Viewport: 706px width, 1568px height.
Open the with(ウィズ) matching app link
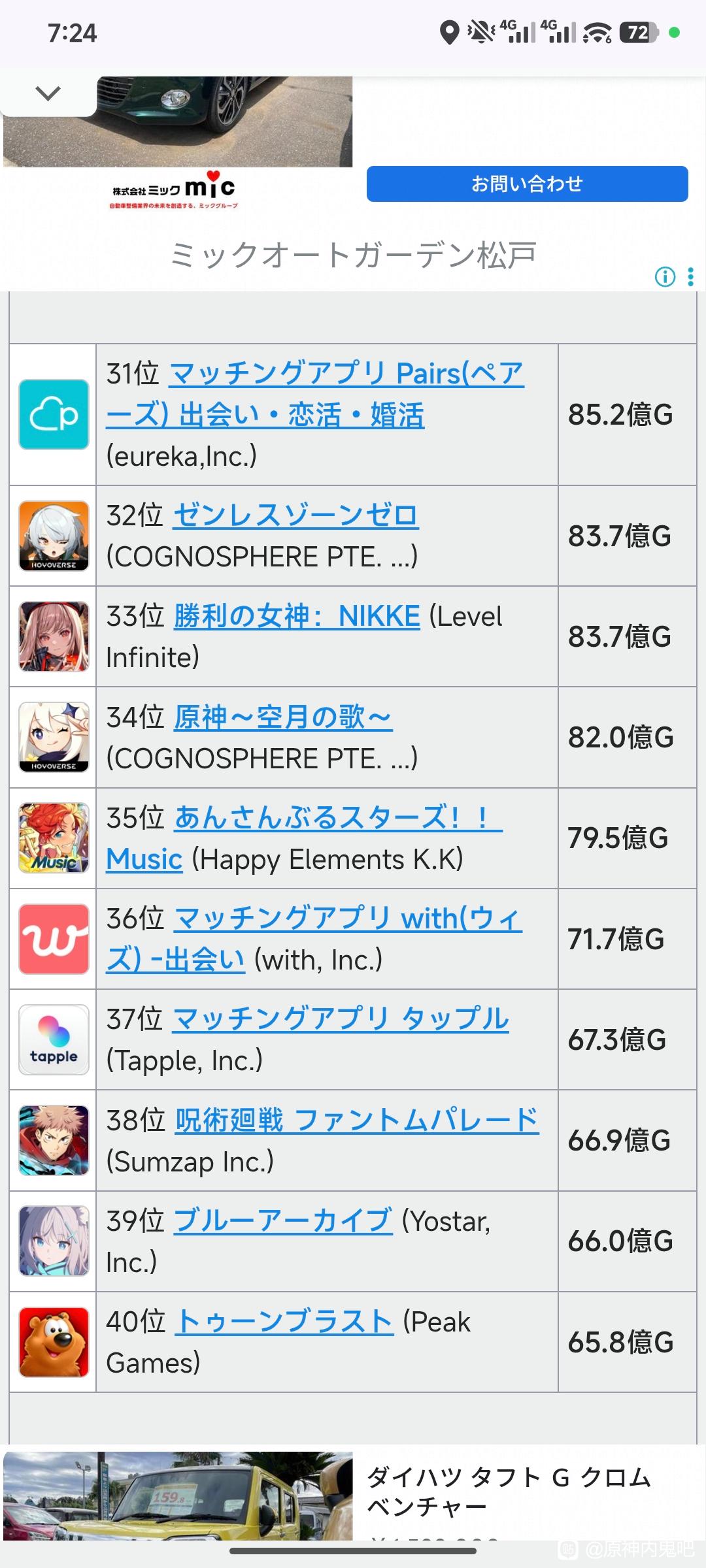[x=348, y=919]
